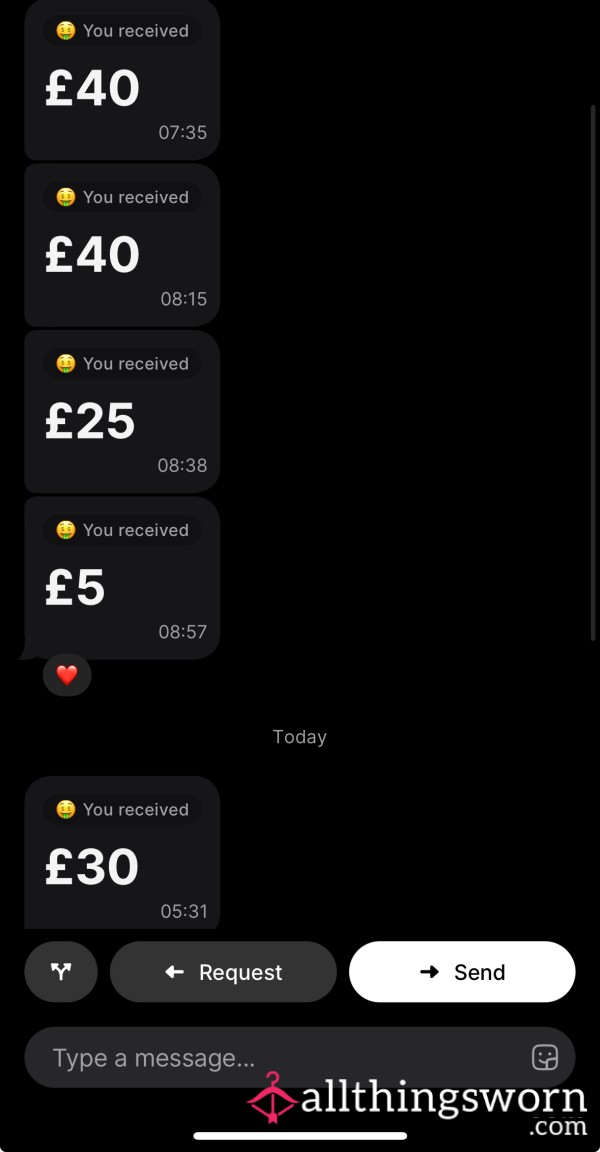Tap the Request money button
The width and height of the screenshot is (600, 1152).
pos(223,971)
